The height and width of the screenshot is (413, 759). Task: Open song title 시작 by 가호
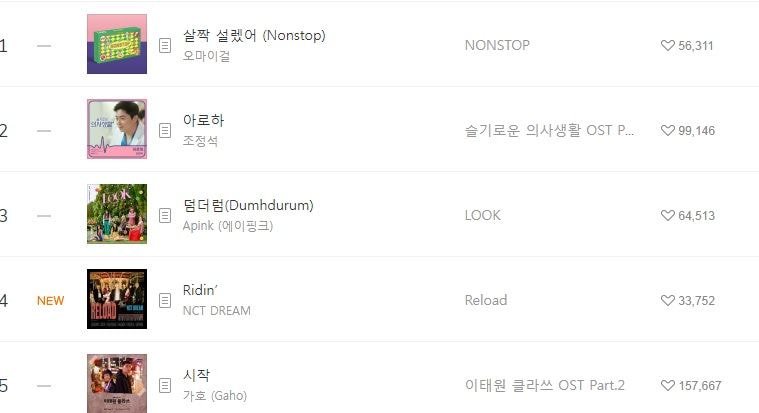pos(197,375)
